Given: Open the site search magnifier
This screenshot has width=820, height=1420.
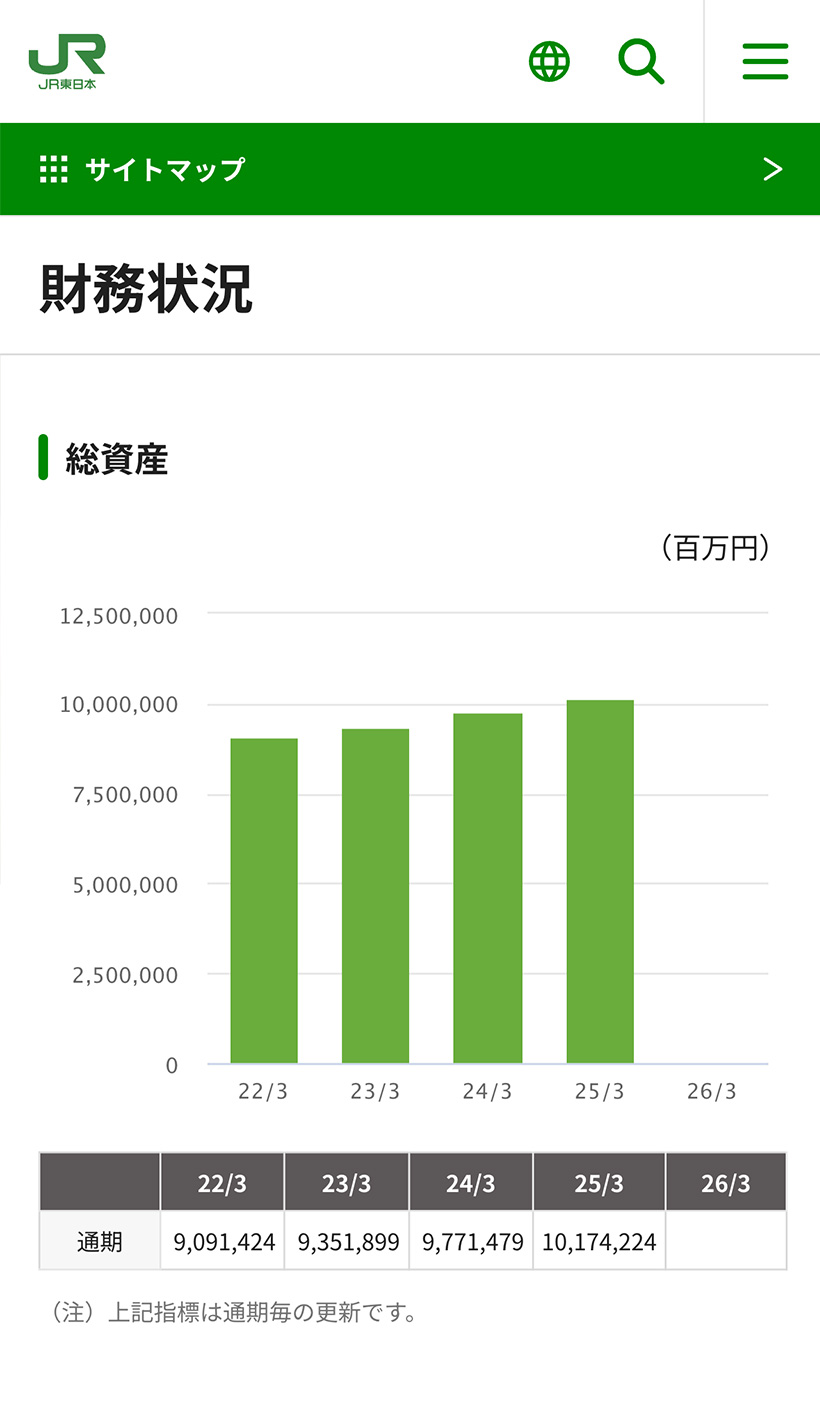Looking at the screenshot, I should (640, 62).
